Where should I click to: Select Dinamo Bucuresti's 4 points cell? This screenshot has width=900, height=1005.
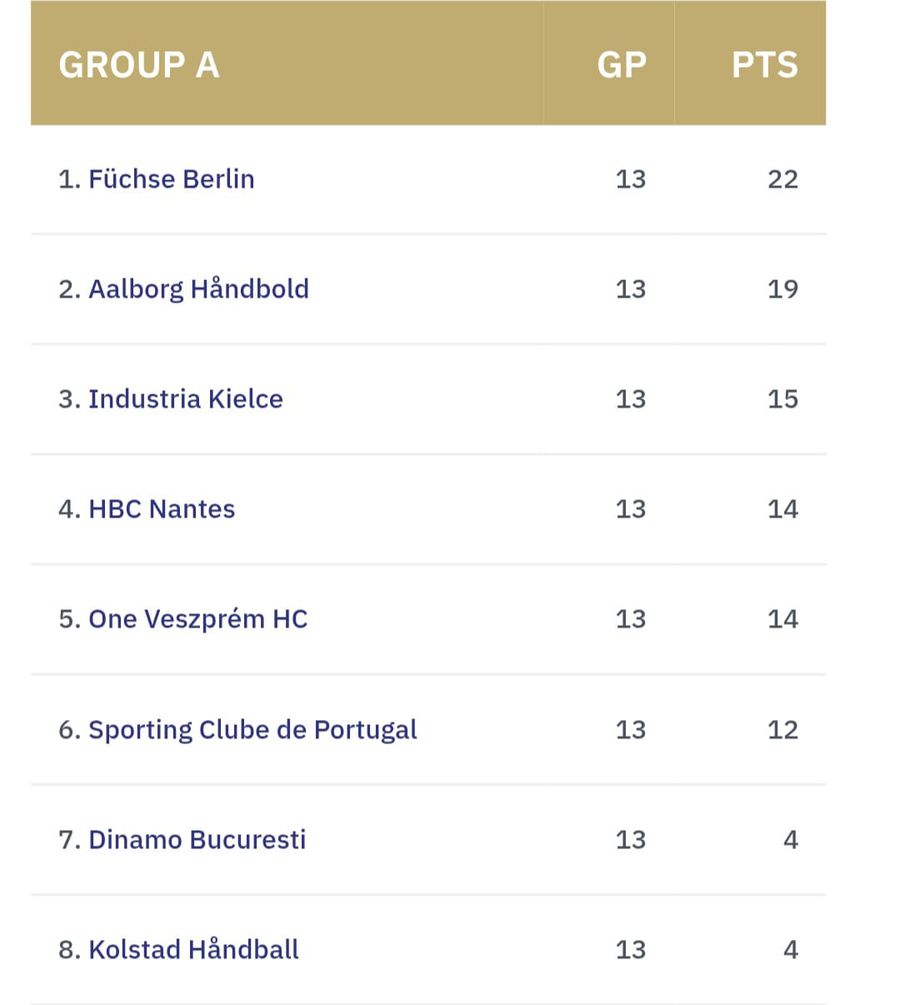(x=790, y=839)
